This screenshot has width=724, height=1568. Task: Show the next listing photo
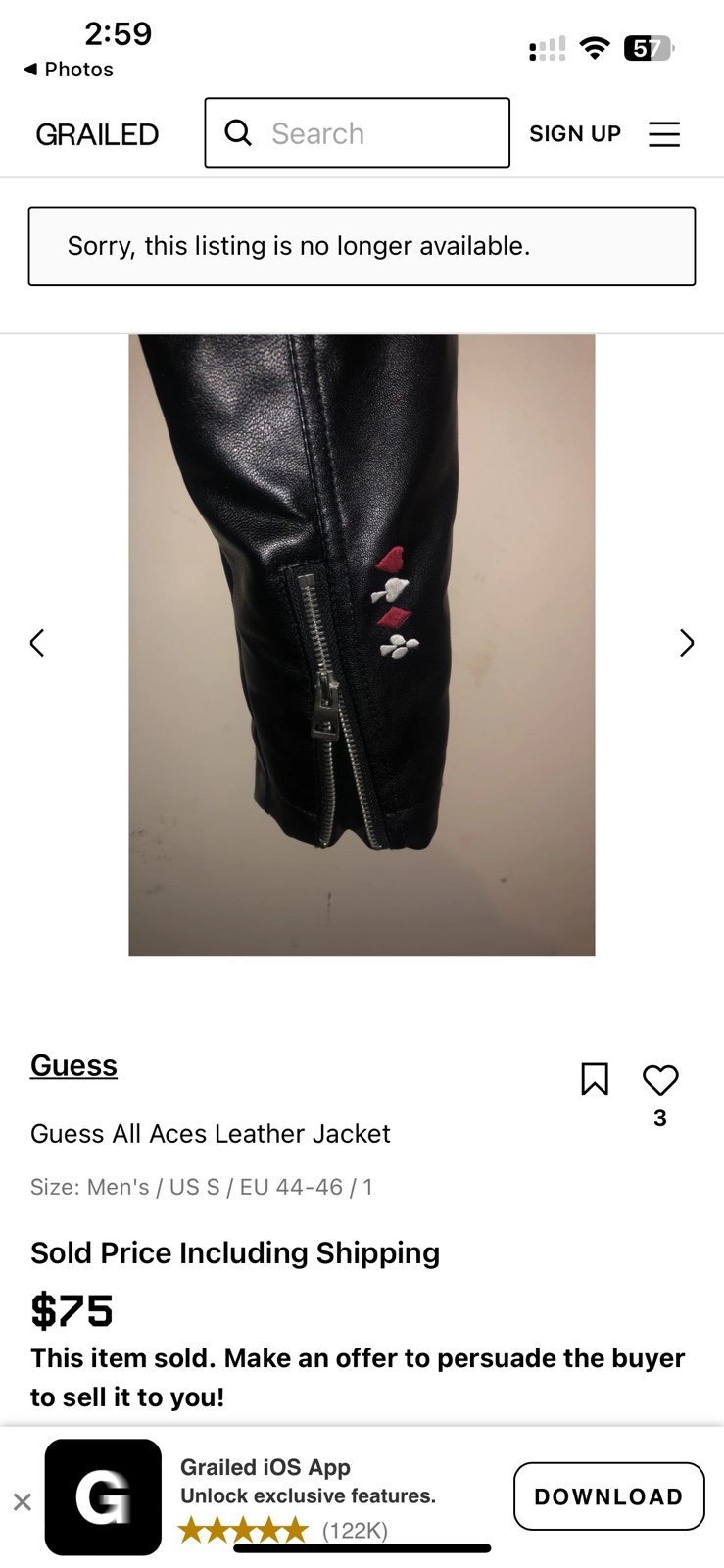[687, 643]
